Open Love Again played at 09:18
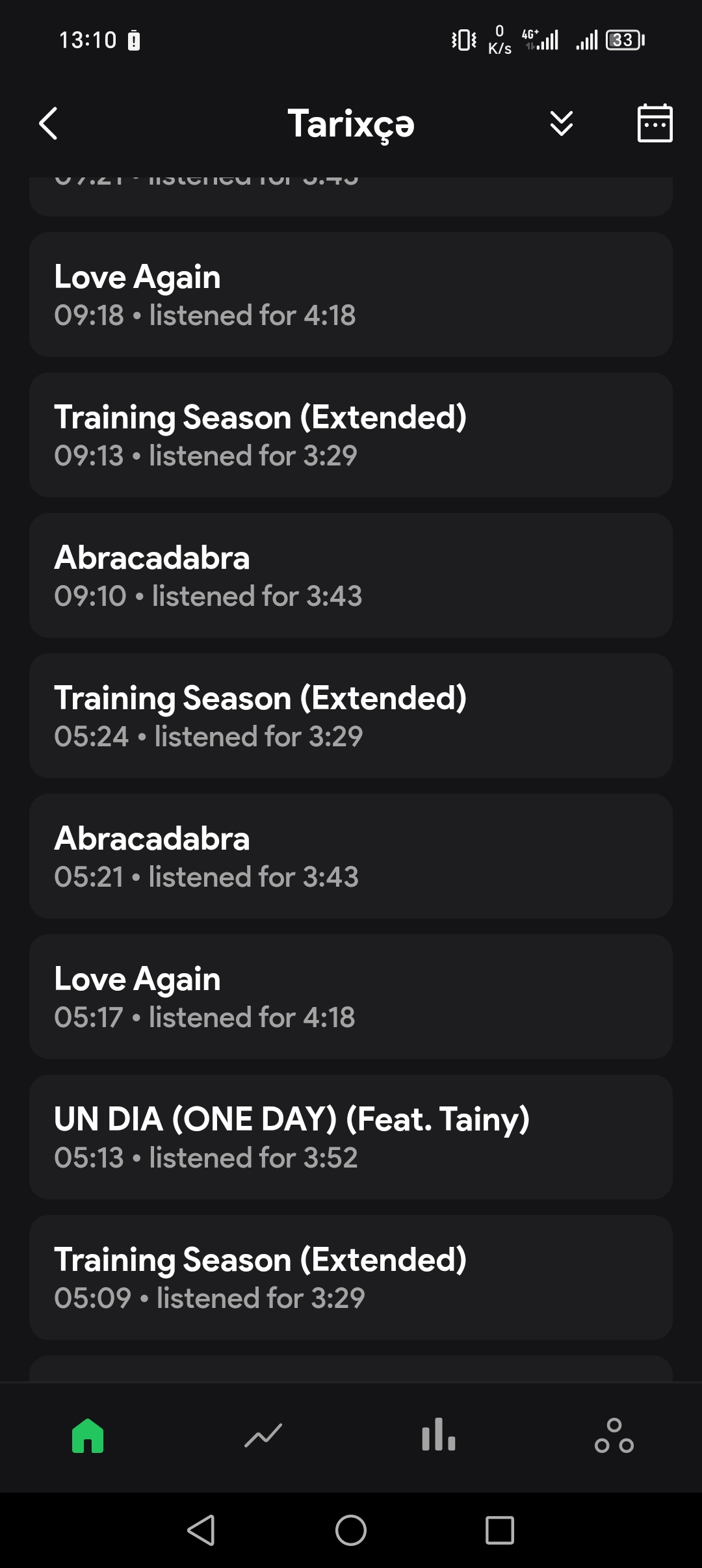 click(x=351, y=294)
